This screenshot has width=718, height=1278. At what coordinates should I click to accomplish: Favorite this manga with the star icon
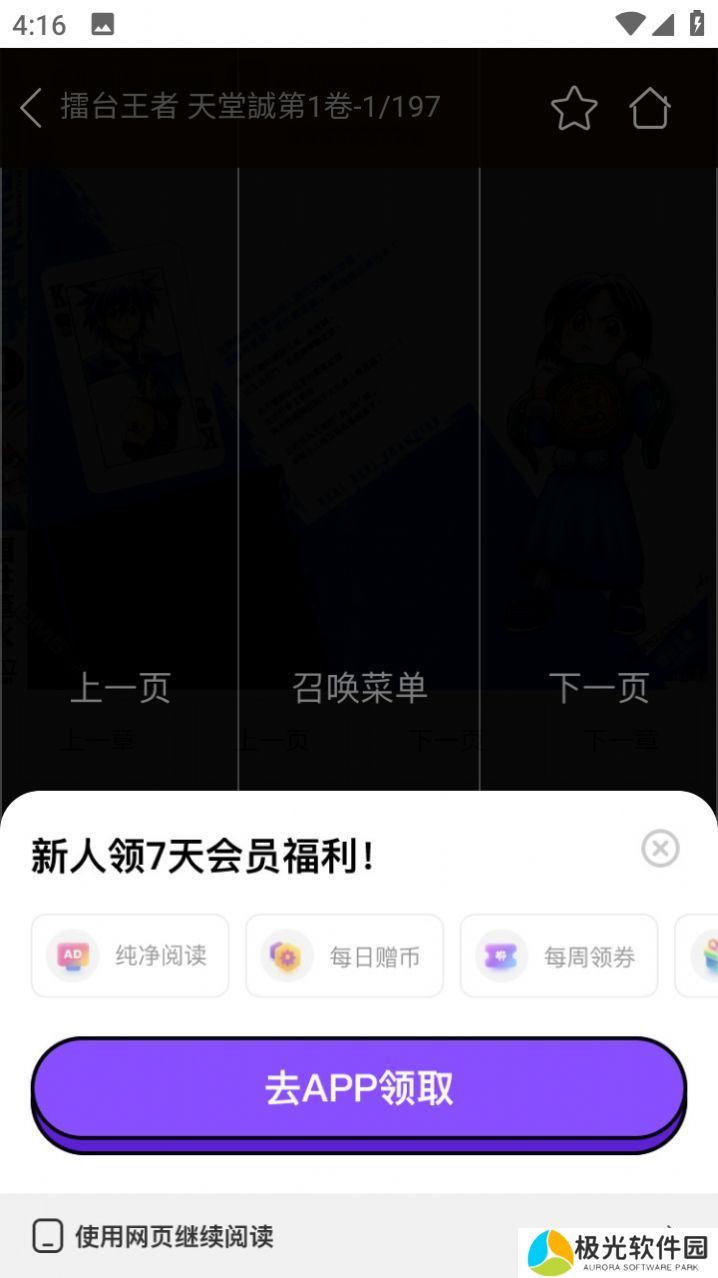pos(574,108)
